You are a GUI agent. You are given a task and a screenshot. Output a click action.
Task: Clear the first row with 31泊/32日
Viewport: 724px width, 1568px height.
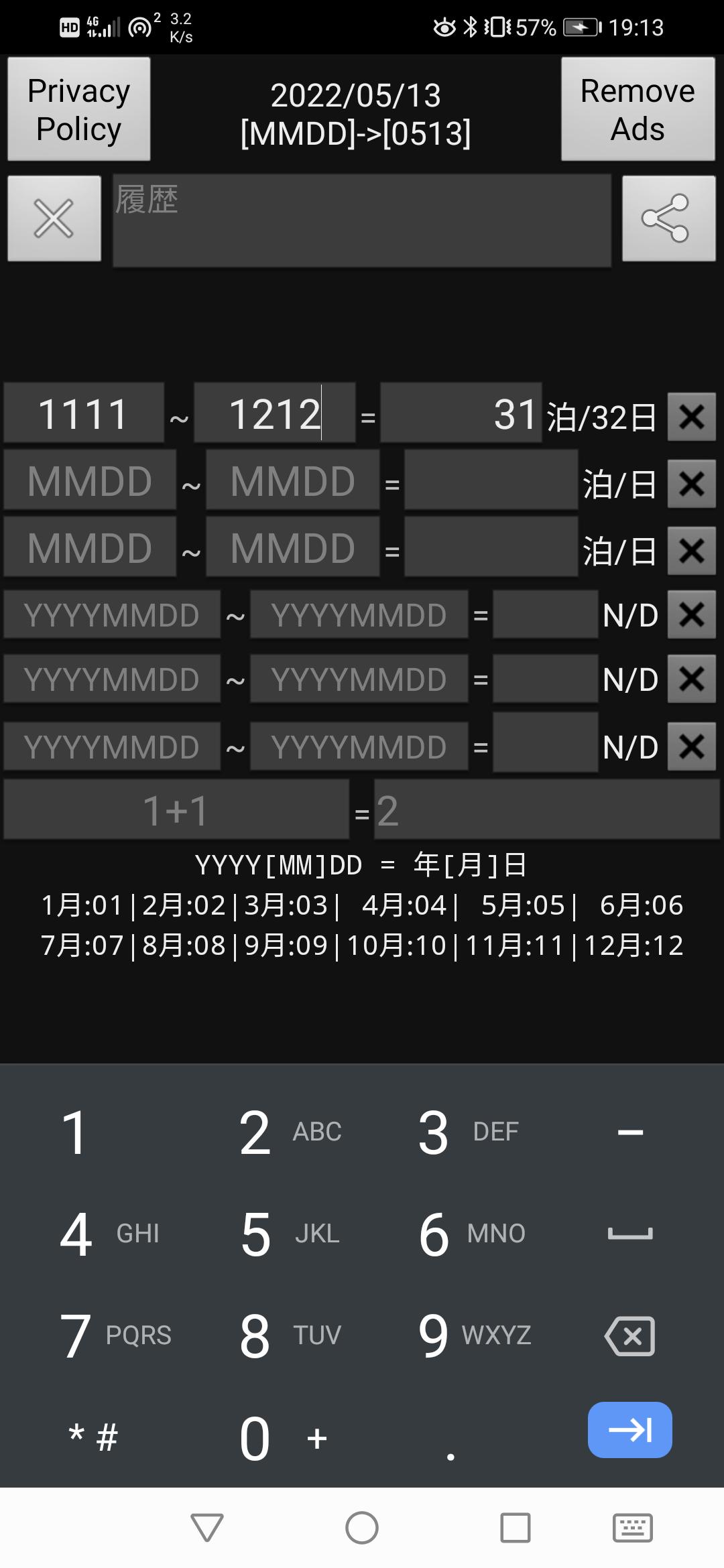pyautogui.click(x=691, y=417)
